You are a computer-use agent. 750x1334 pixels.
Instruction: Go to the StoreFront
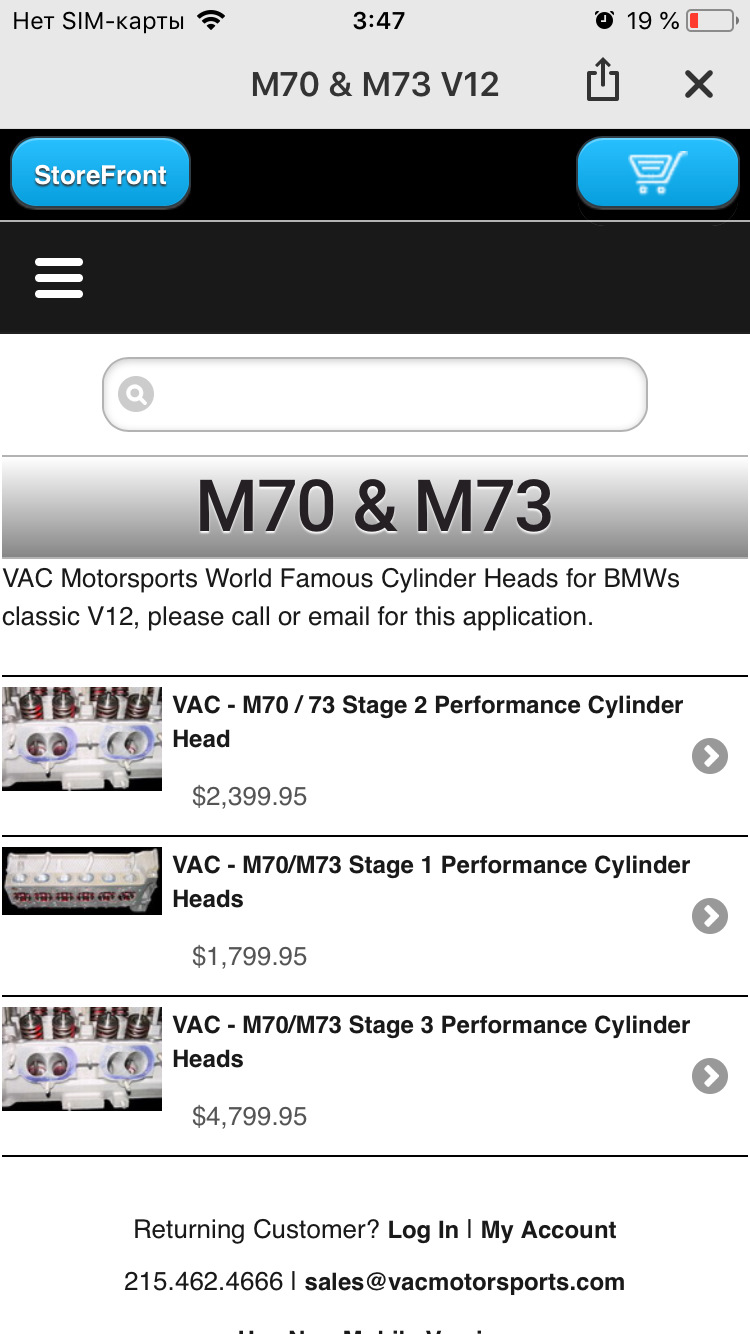pos(100,175)
